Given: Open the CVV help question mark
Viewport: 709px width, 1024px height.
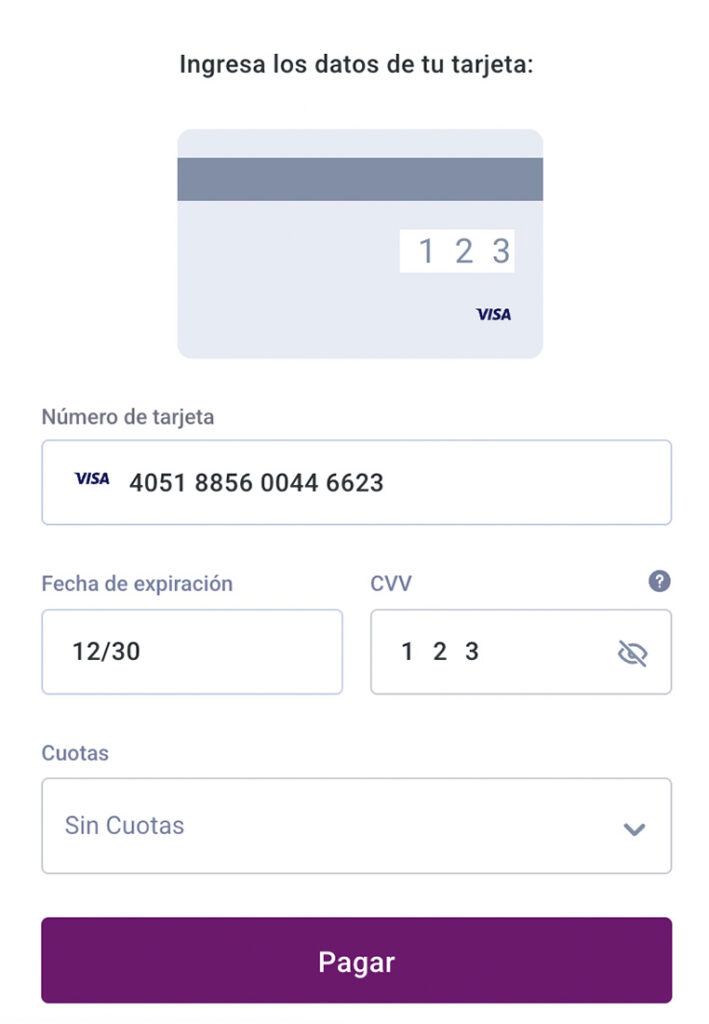Looking at the screenshot, I should click(659, 582).
